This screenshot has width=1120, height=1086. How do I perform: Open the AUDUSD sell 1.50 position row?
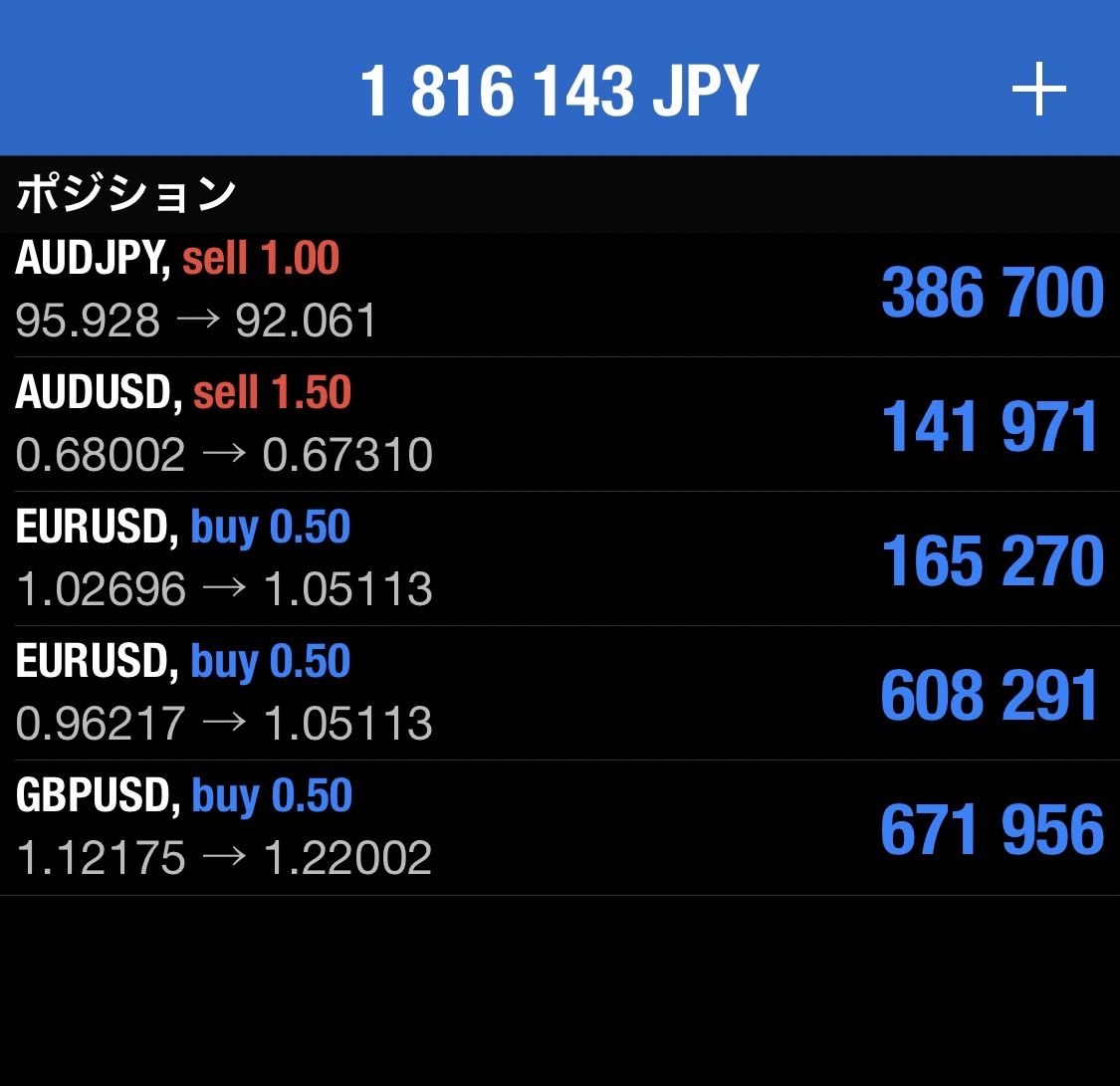coord(560,425)
